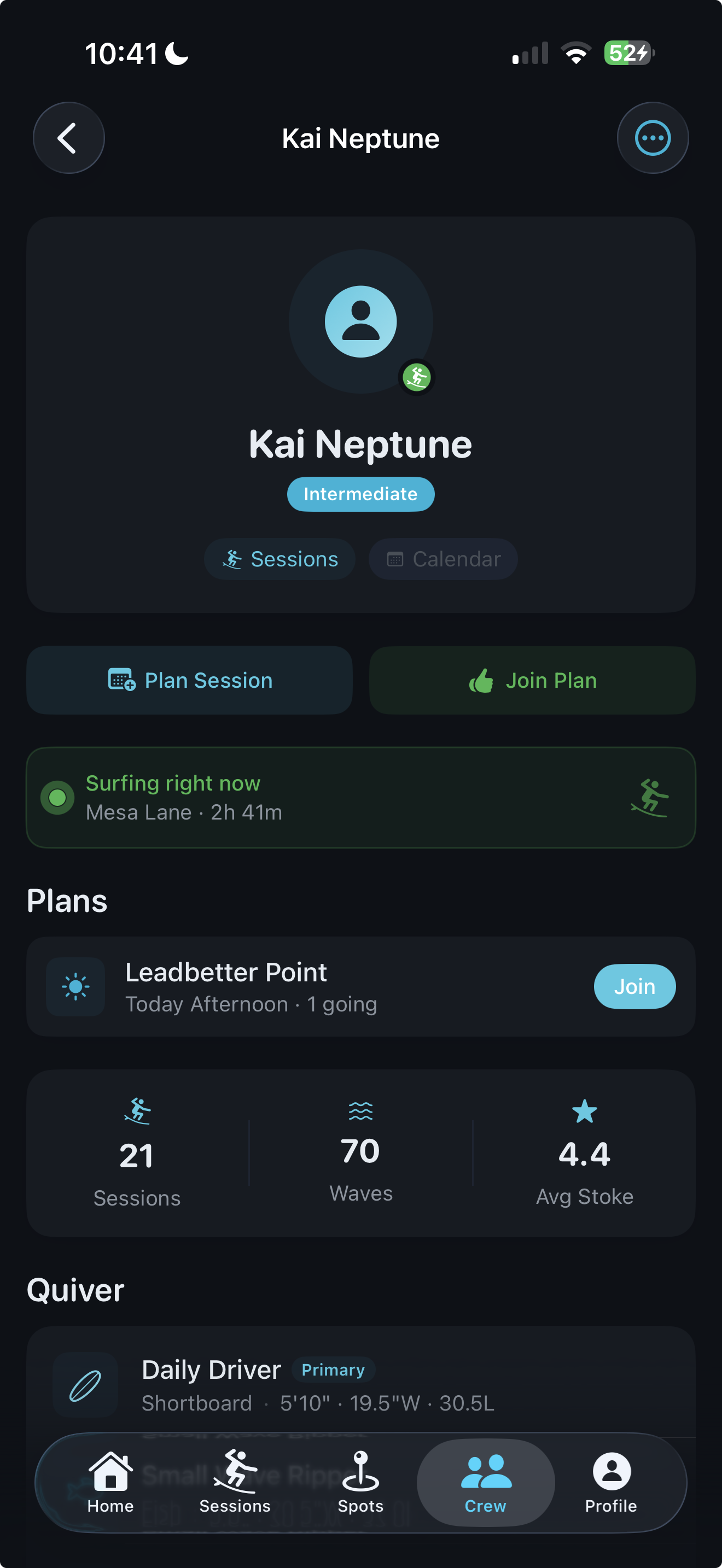Switch to the Home tab

tap(110, 1483)
